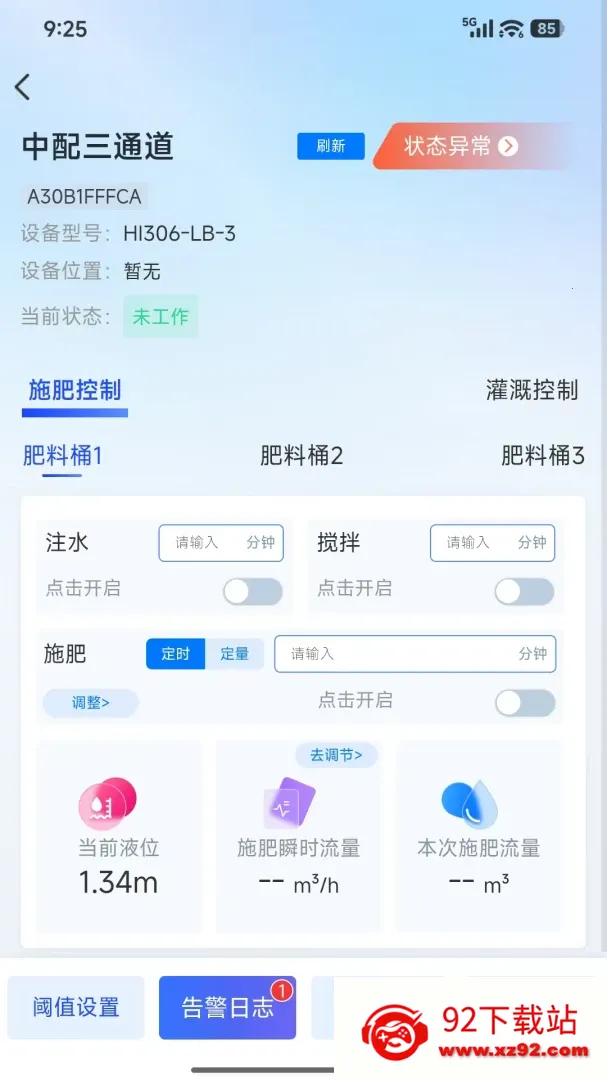
Task: Enable the 搅拌 switch
Action: pyautogui.click(x=524, y=592)
